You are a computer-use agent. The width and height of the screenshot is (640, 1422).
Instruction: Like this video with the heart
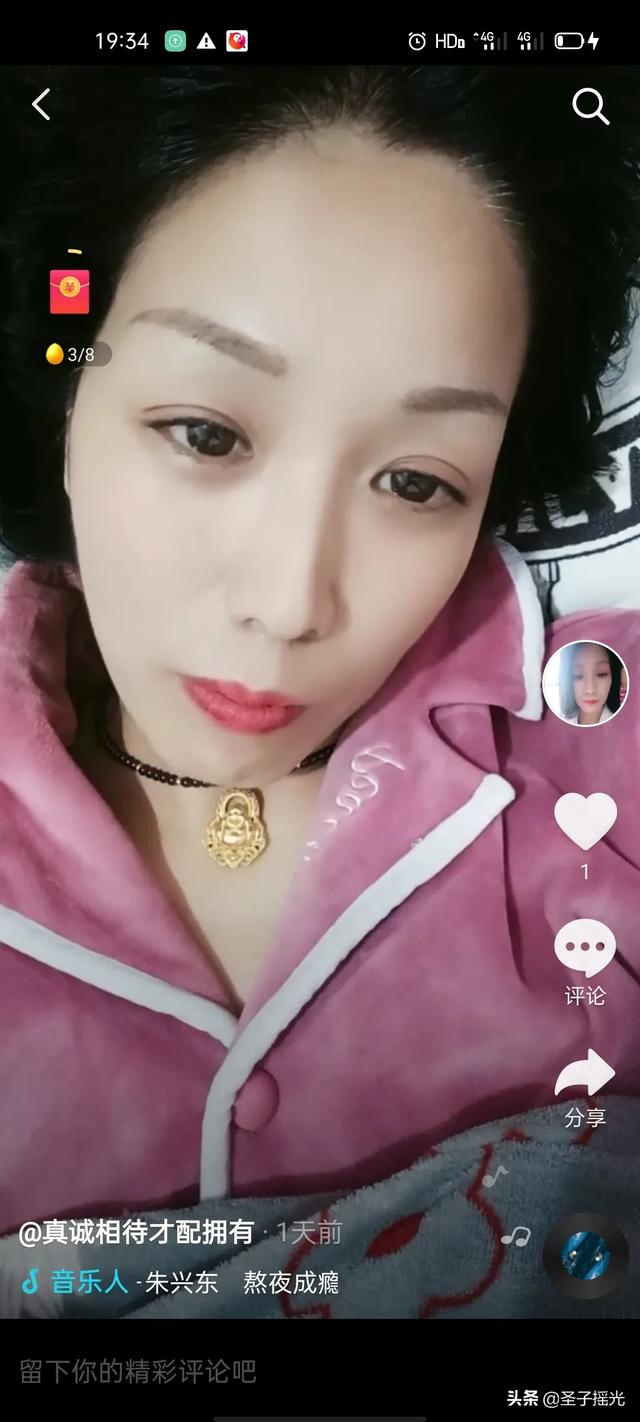click(x=585, y=820)
